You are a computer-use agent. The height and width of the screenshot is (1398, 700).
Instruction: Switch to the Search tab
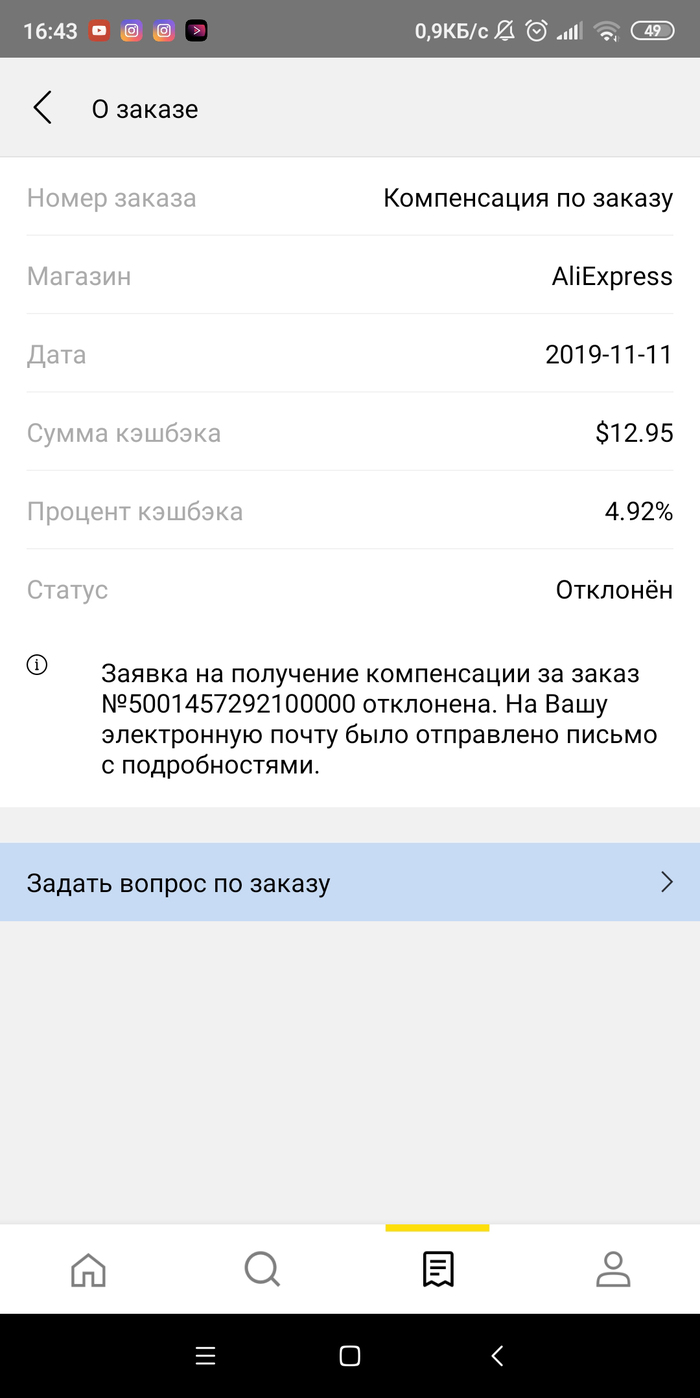click(262, 1269)
